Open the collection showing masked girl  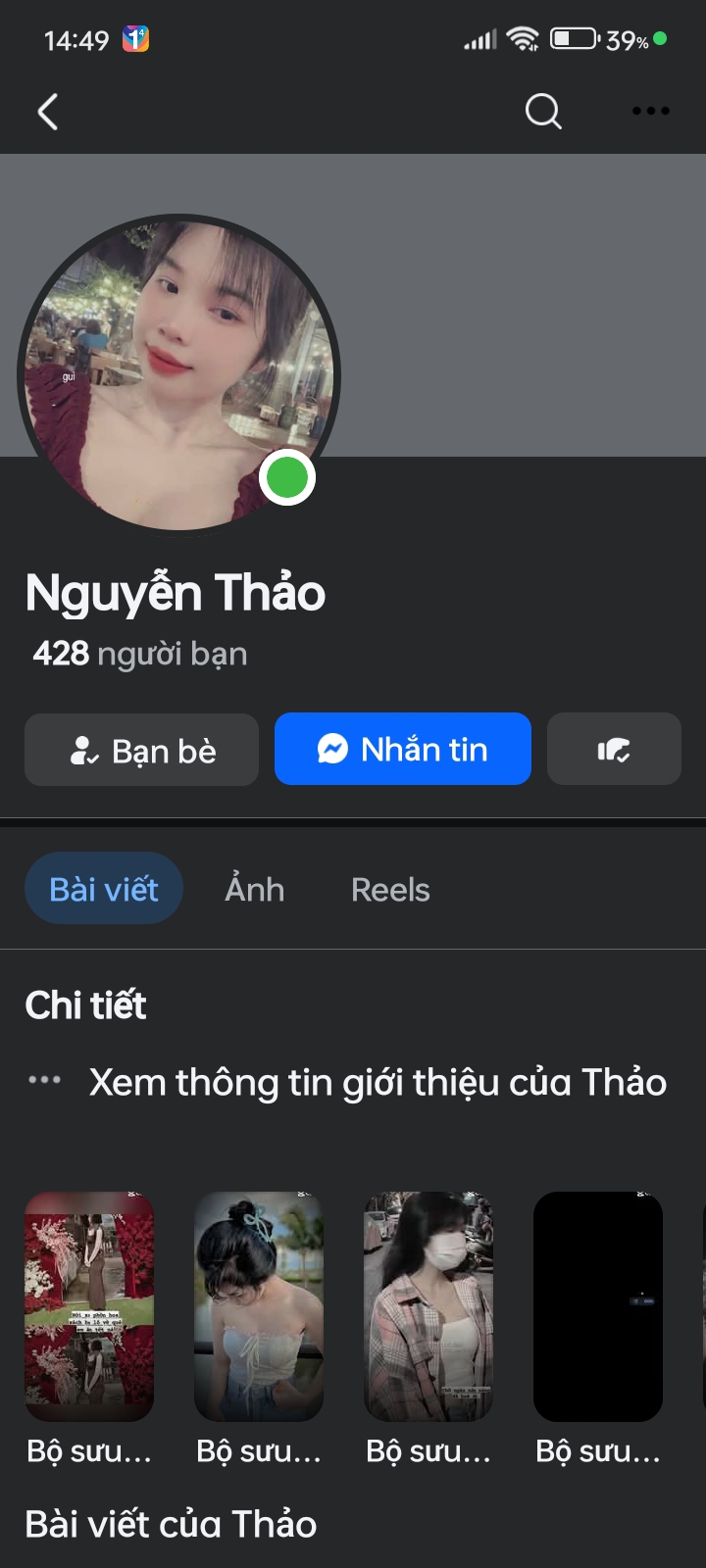[429, 1306]
